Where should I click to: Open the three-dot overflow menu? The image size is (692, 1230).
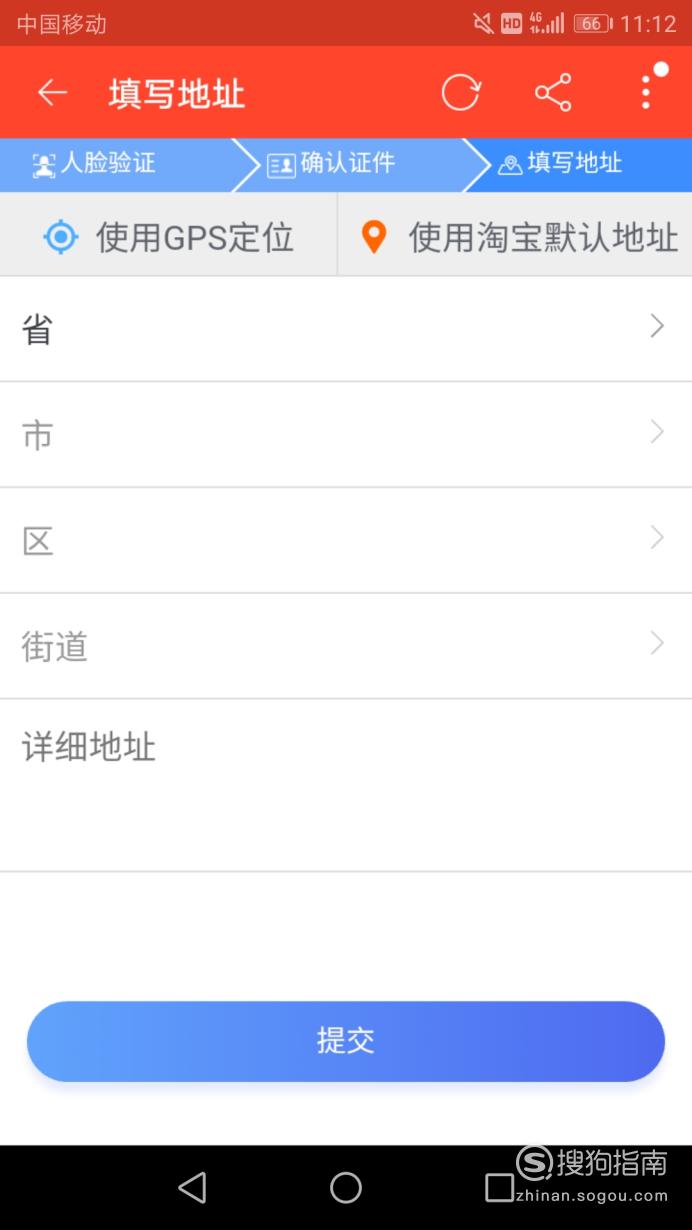(647, 91)
